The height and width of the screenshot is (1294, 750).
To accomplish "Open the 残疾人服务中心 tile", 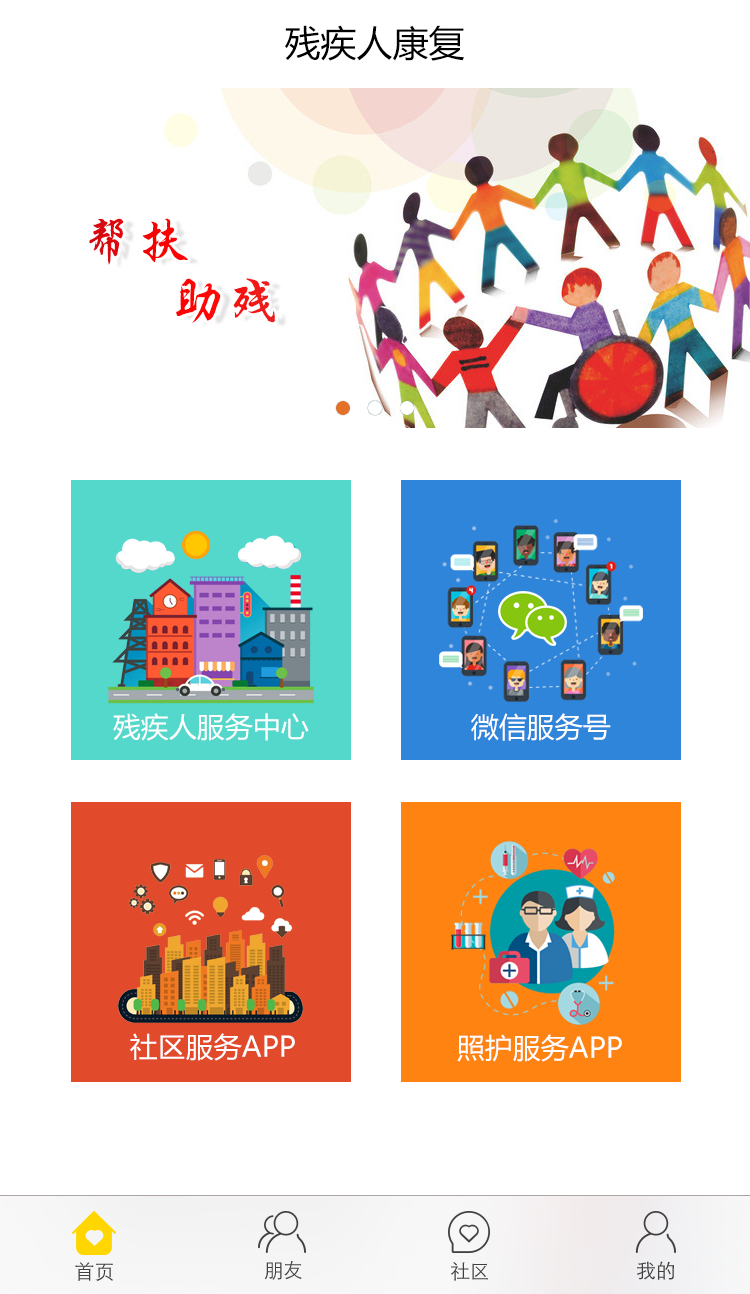I will coord(211,620).
